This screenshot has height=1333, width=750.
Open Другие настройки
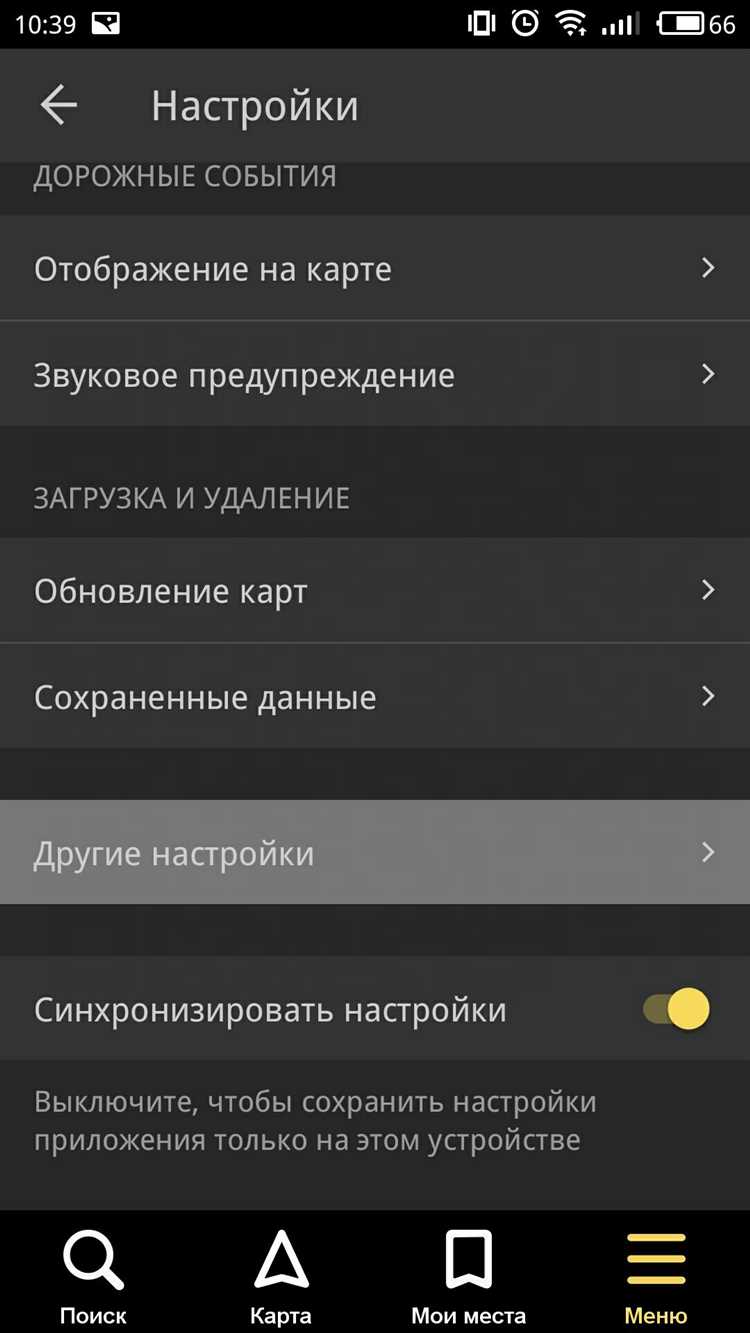coord(375,853)
